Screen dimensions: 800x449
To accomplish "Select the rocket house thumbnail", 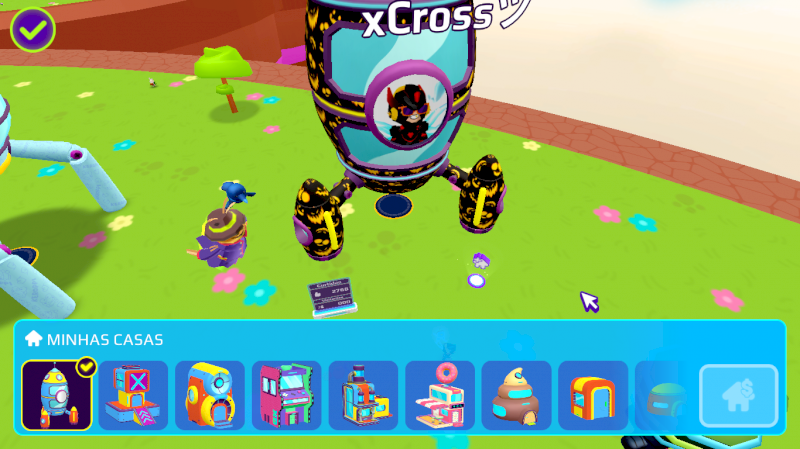I will [57, 395].
